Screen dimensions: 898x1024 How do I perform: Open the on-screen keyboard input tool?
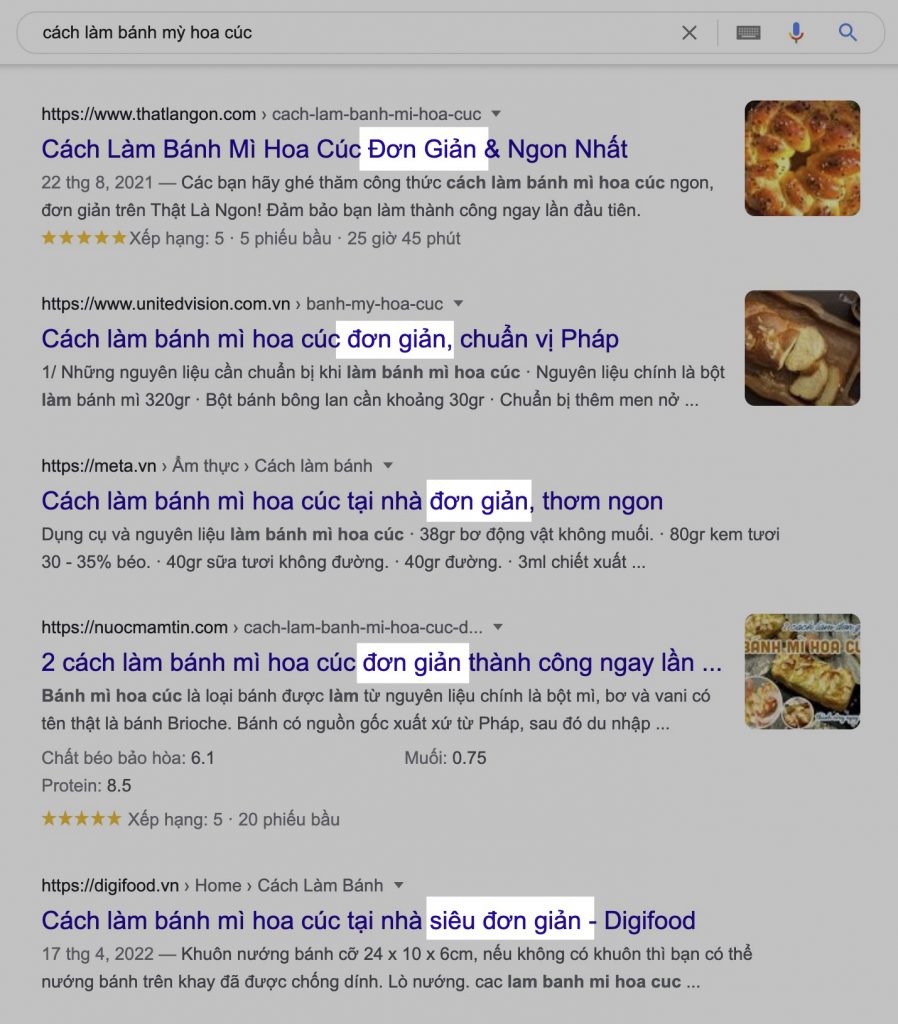click(748, 33)
